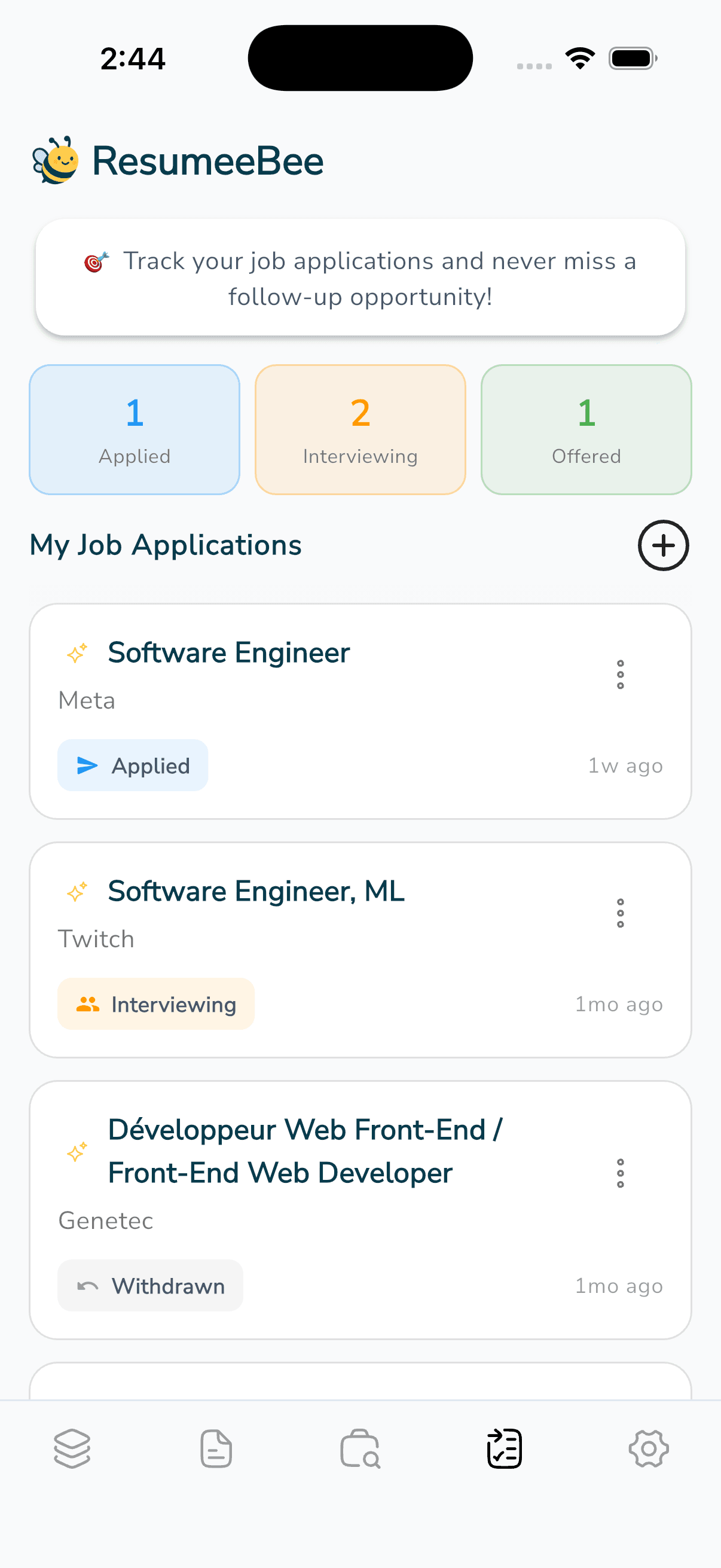The image size is (721, 1568).
Task: Open the options menu on the Meta application
Action: pos(621,674)
